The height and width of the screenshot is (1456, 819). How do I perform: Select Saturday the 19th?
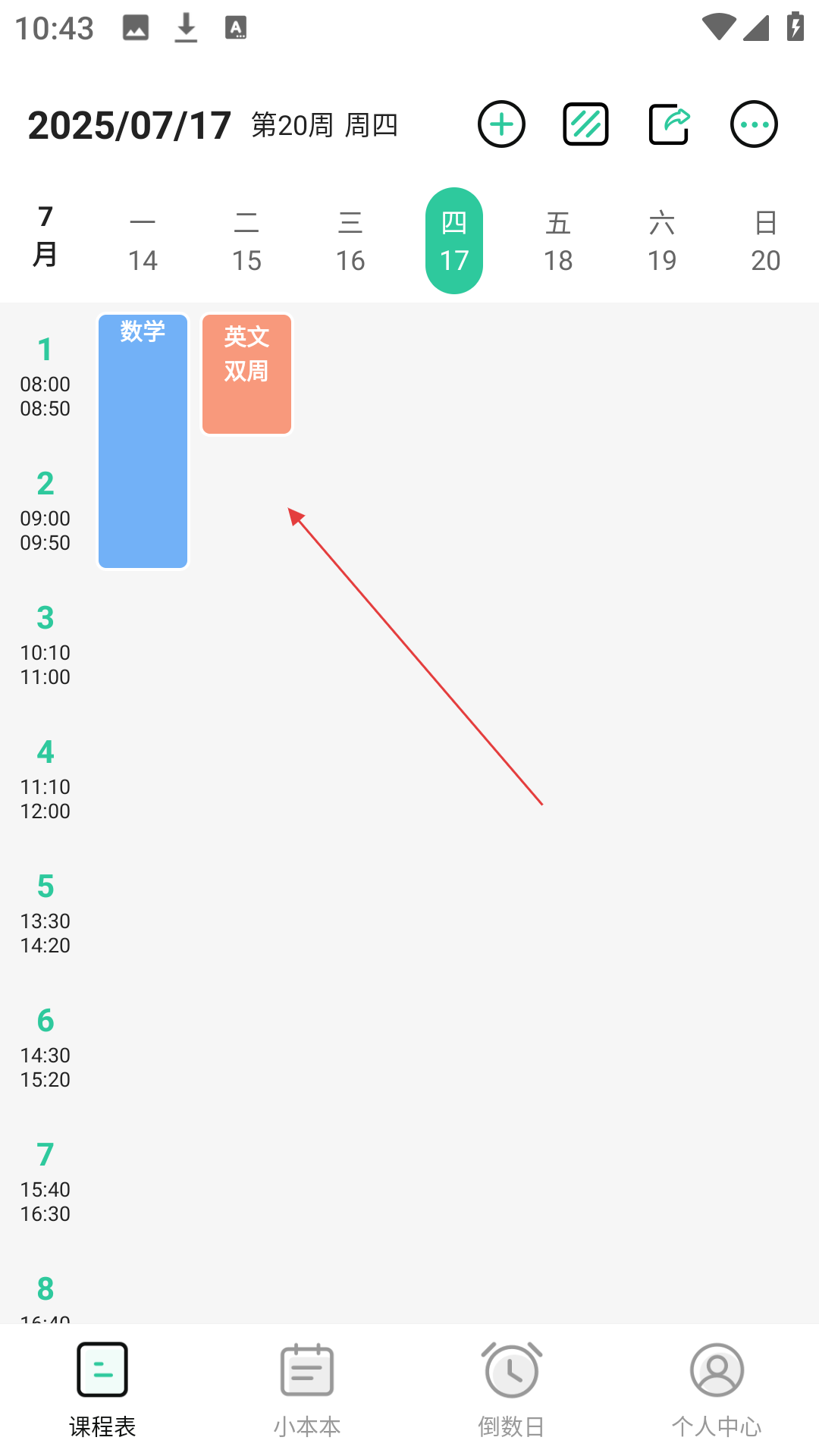662,241
